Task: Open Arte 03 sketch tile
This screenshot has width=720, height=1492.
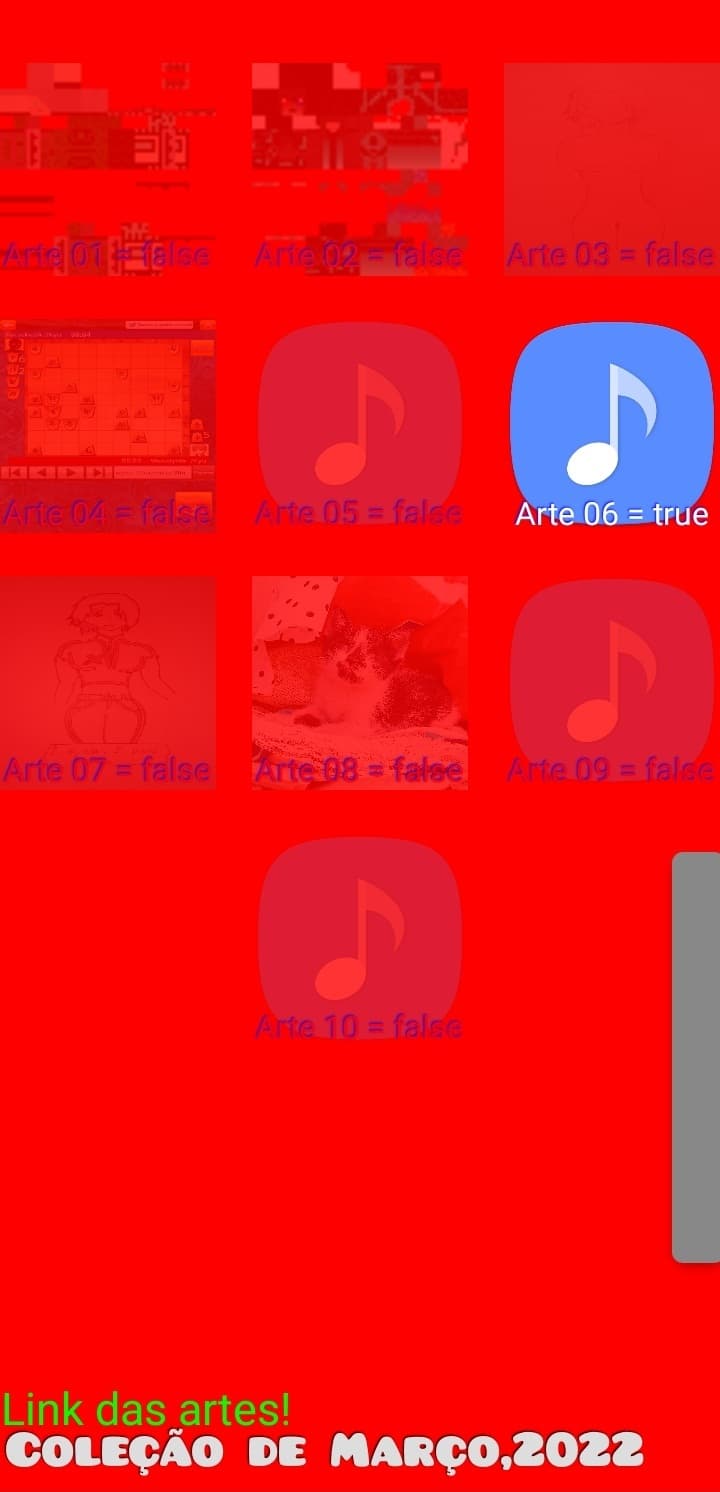Action: 612,169
